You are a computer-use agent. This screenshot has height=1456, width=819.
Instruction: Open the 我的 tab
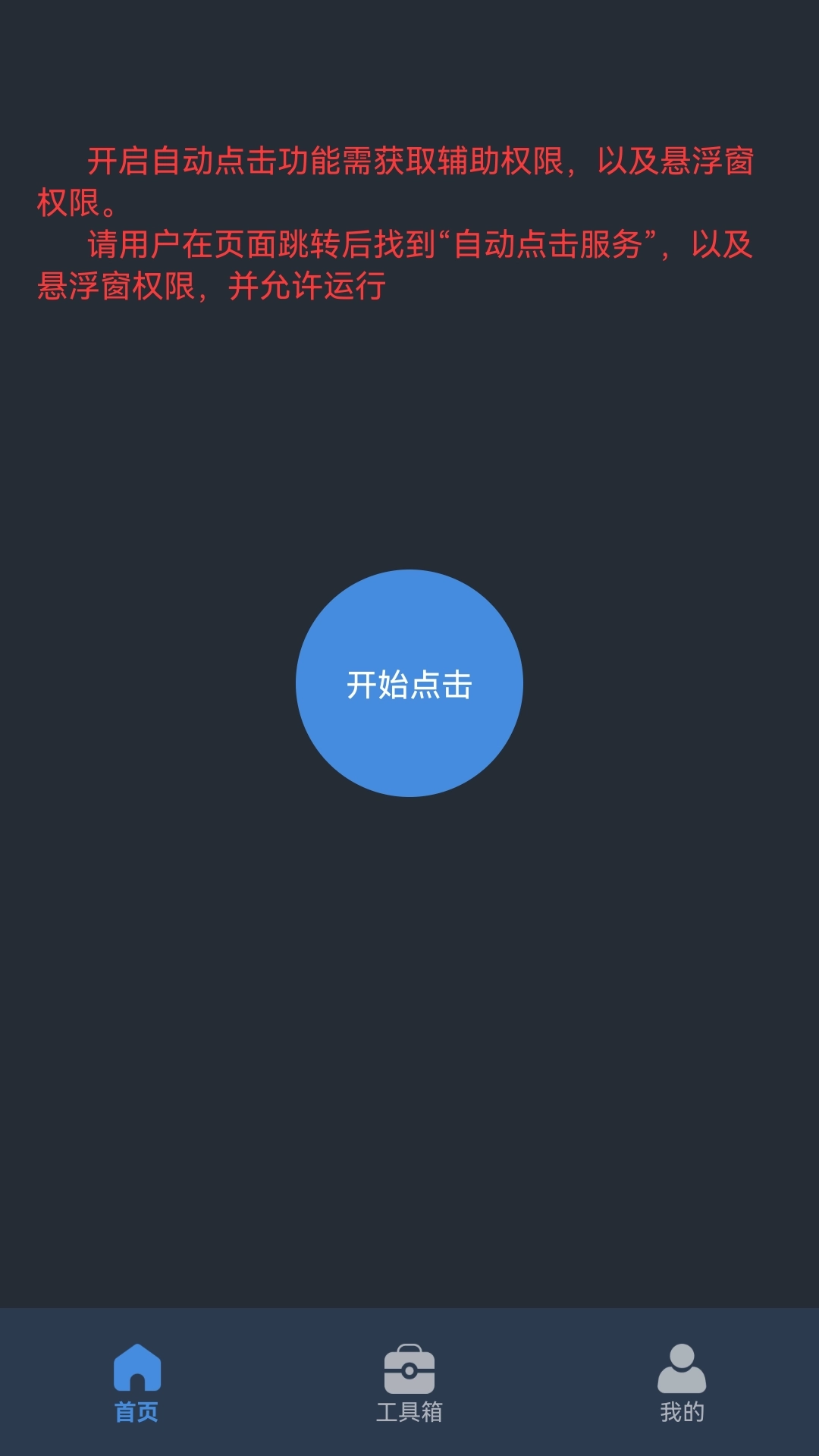pyautogui.click(x=682, y=1383)
